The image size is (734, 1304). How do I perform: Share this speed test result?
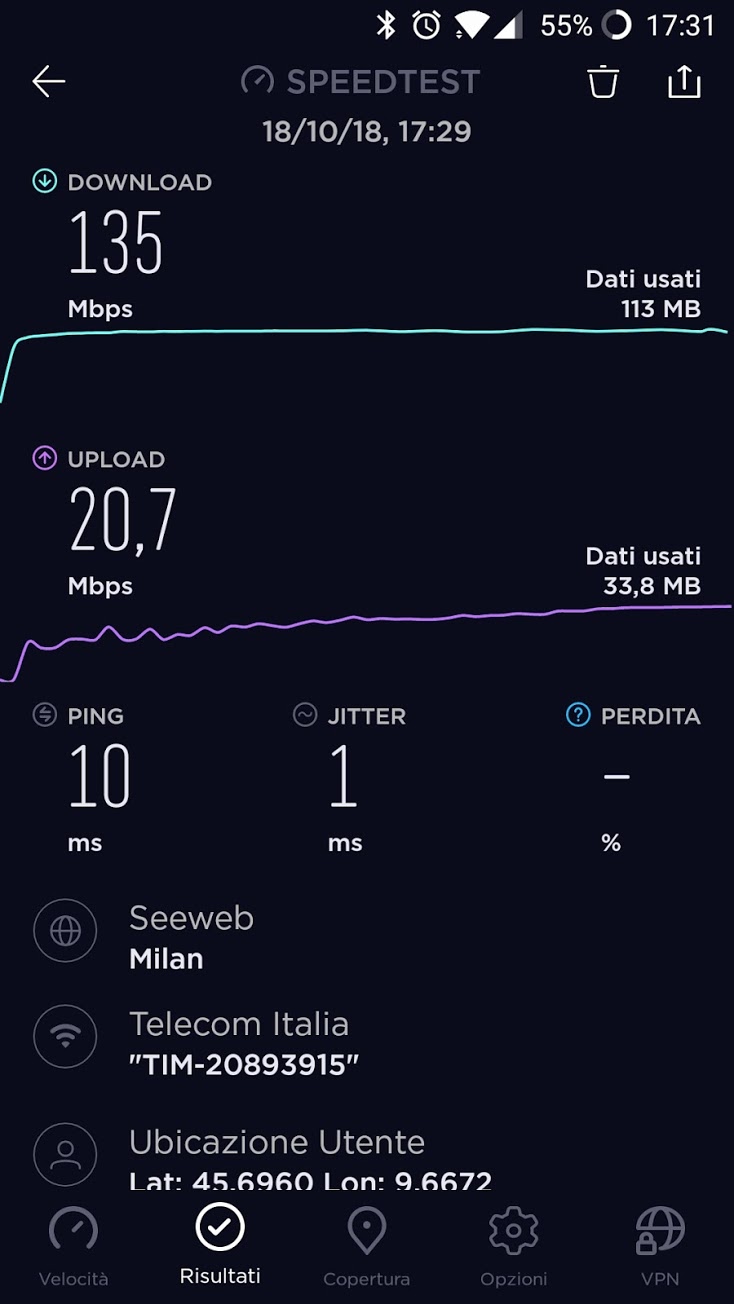click(x=684, y=82)
